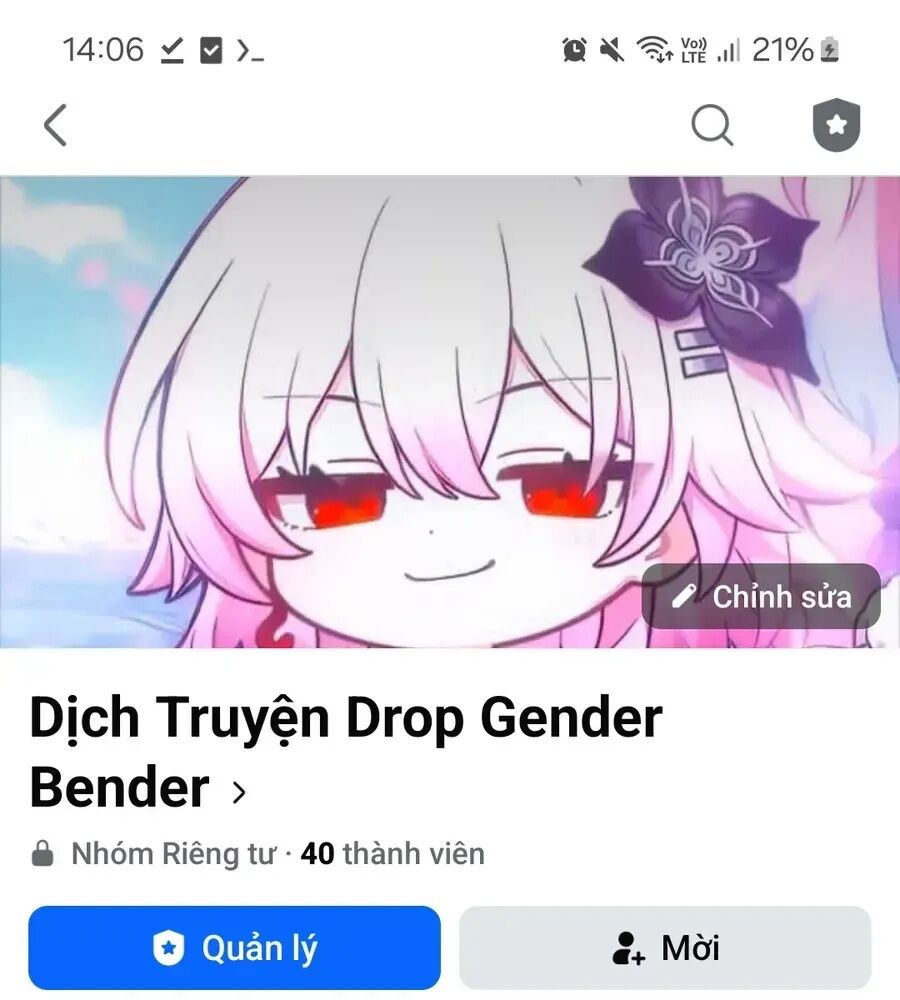This screenshot has height=1000, width=900.
Task: Go back using the top-left arrow
Action: click(x=55, y=126)
